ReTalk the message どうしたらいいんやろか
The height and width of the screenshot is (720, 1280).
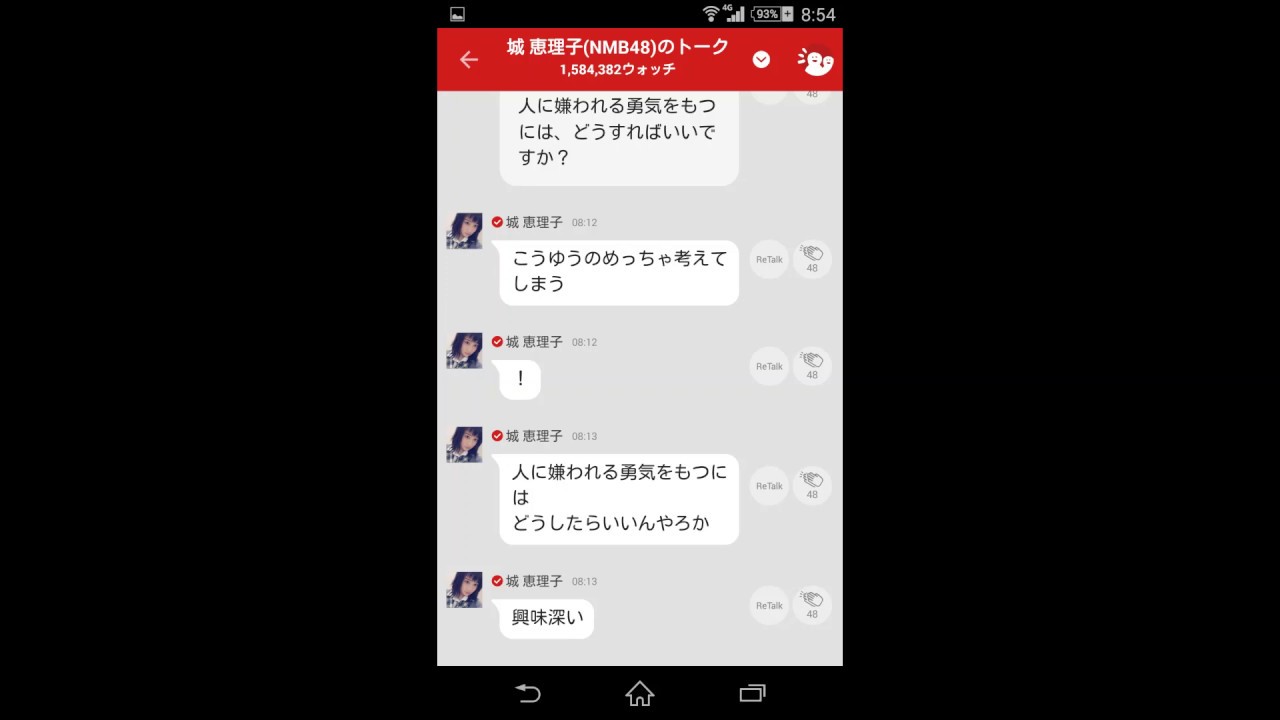coord(769,486)
